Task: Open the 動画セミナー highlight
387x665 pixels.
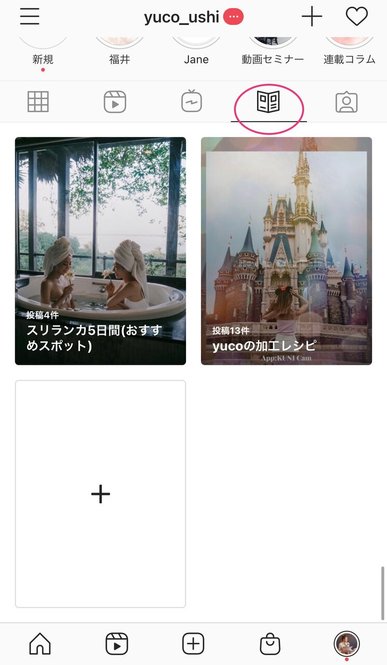Action: point(273,51)
